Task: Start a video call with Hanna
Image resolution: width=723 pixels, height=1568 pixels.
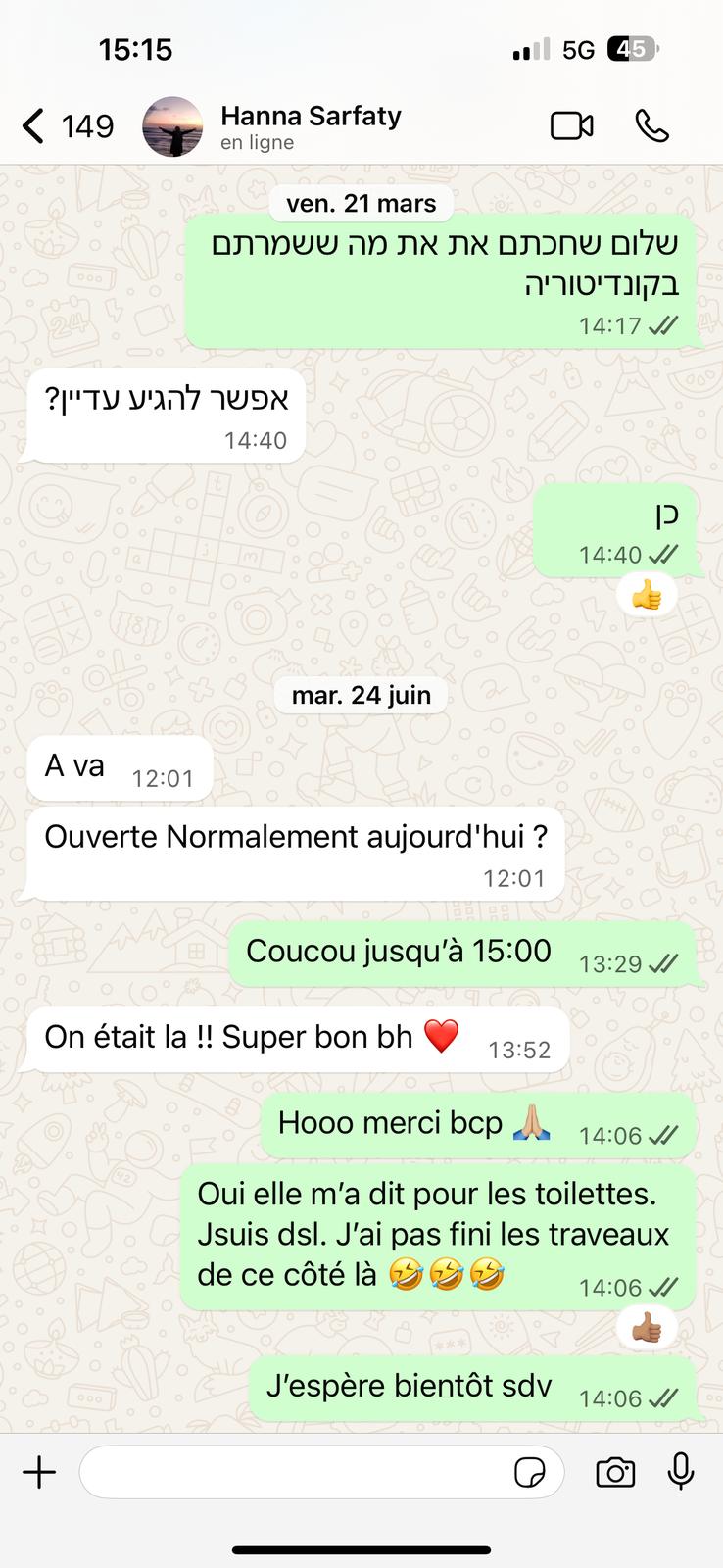Action: pyautogui.click(x=571, y=126)
